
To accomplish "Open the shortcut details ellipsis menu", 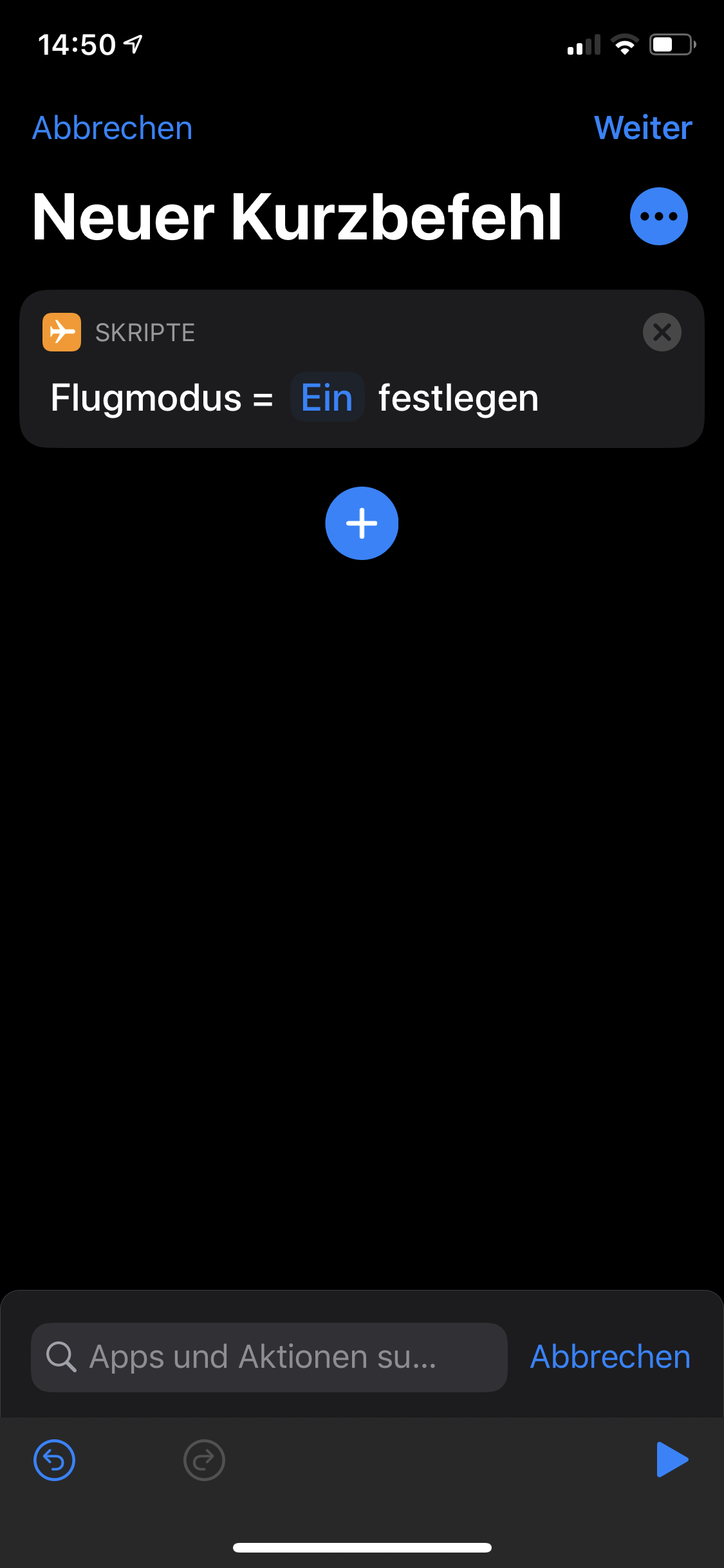I will click(x=658, y=216).
